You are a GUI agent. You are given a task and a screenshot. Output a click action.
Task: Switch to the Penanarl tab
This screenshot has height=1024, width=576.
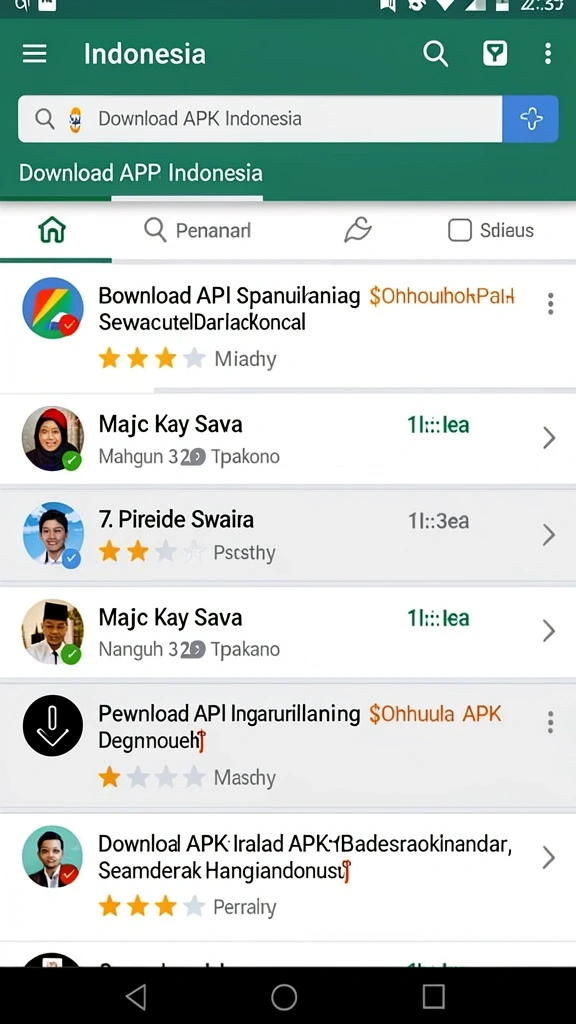coord(197,230)
